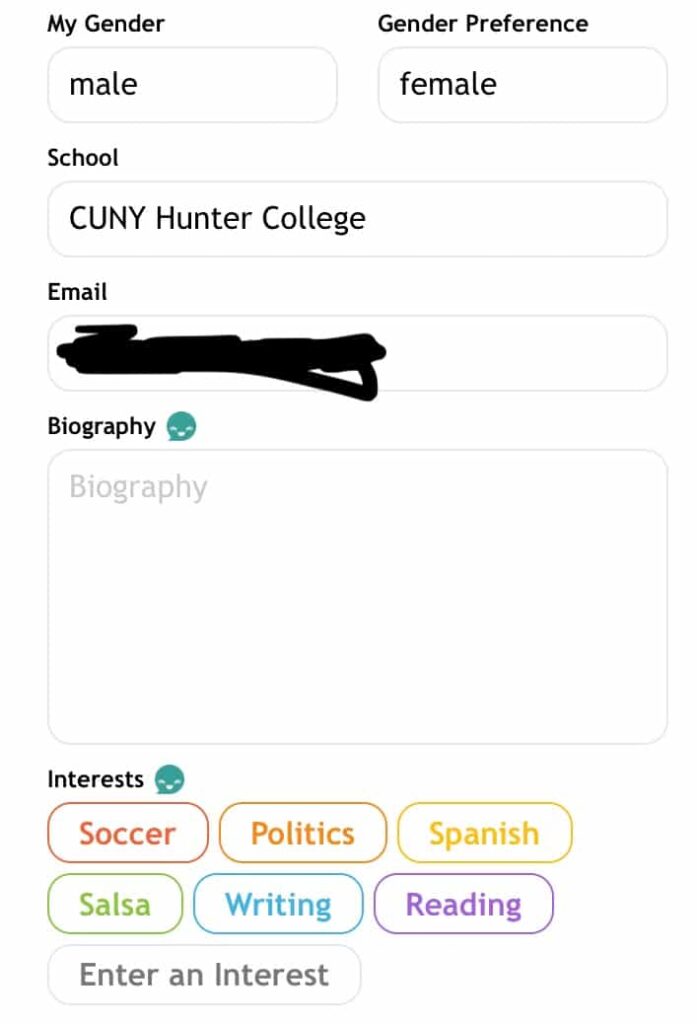This screenshot has height=1024, width=697.
Task: Change the Gender Preference field
Action: [522, 85]
